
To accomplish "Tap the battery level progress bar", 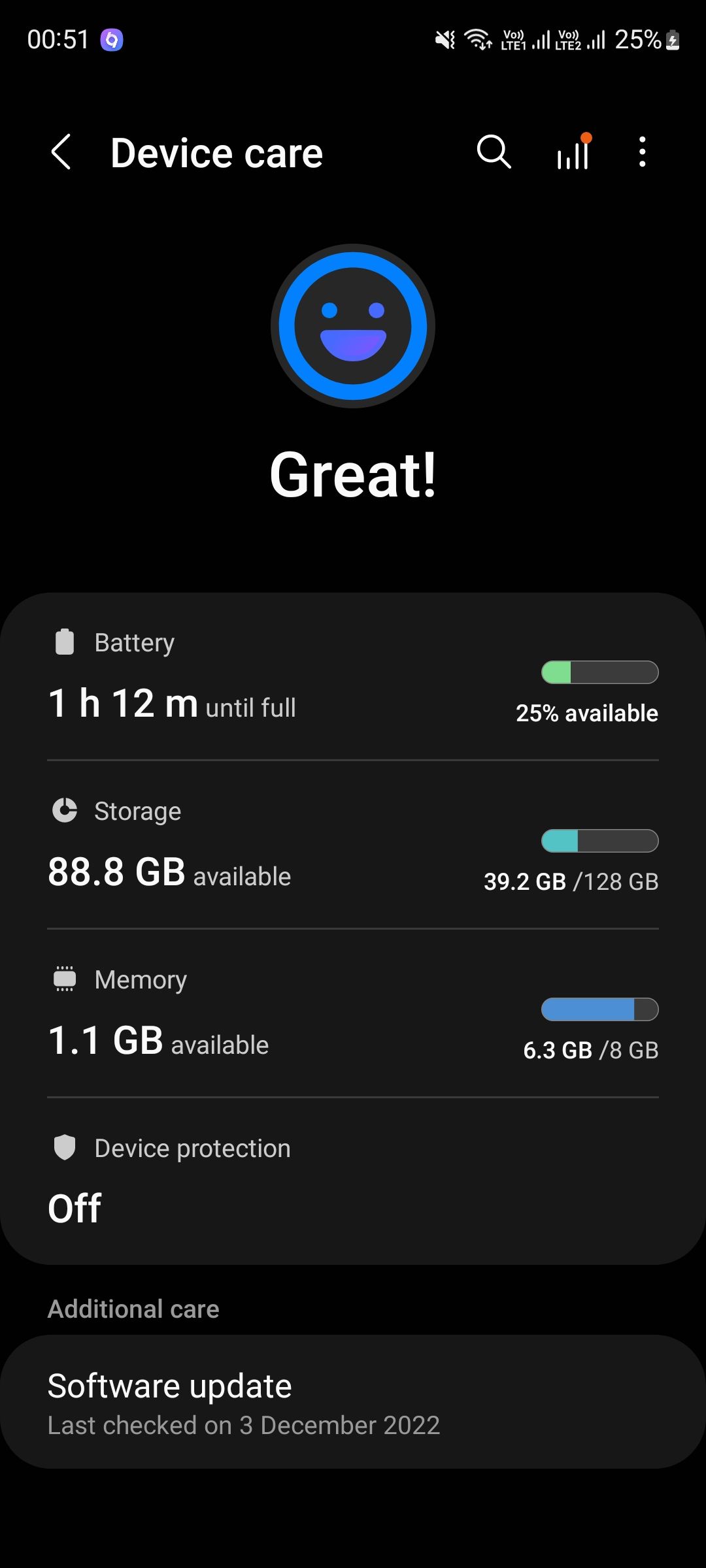I will (599, 672).
